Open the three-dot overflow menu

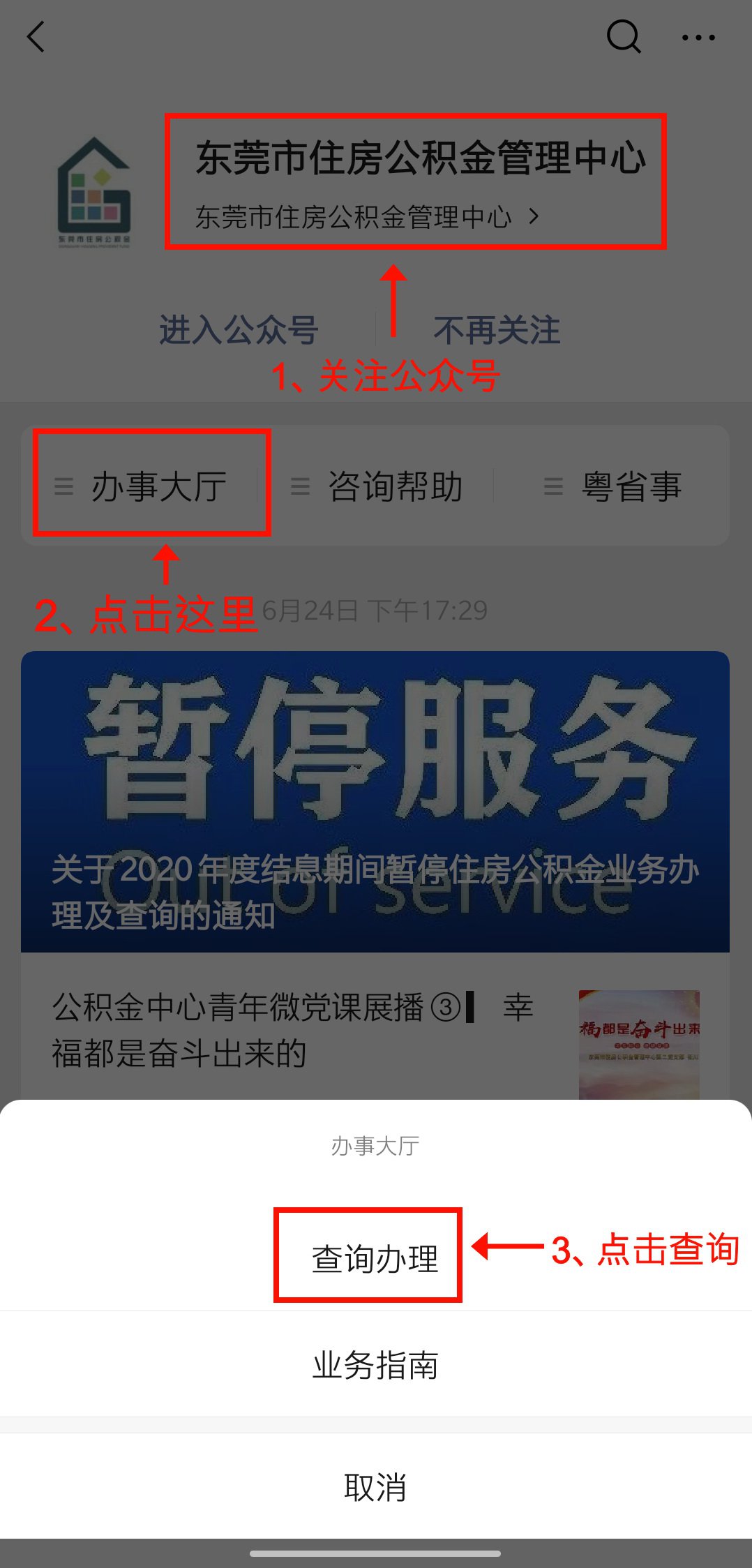[x=698, y=38]
